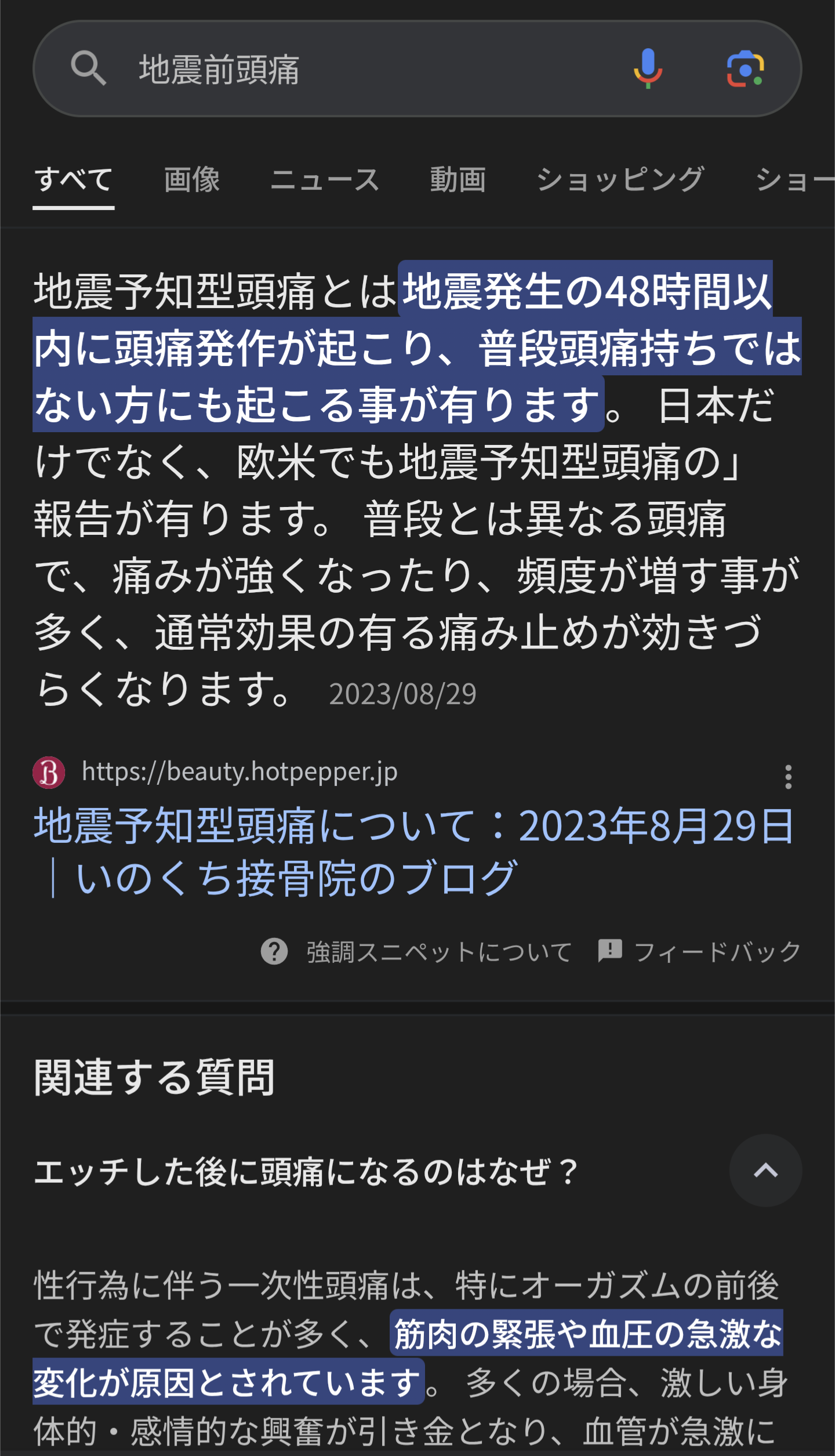Start voice search with the microphone
835x1456 pixels.
(648, 69)
